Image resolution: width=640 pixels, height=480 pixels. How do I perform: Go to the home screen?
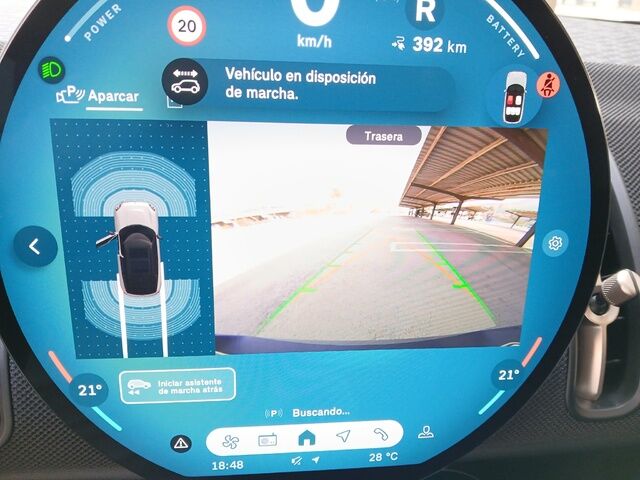click(x=306, y=437)
